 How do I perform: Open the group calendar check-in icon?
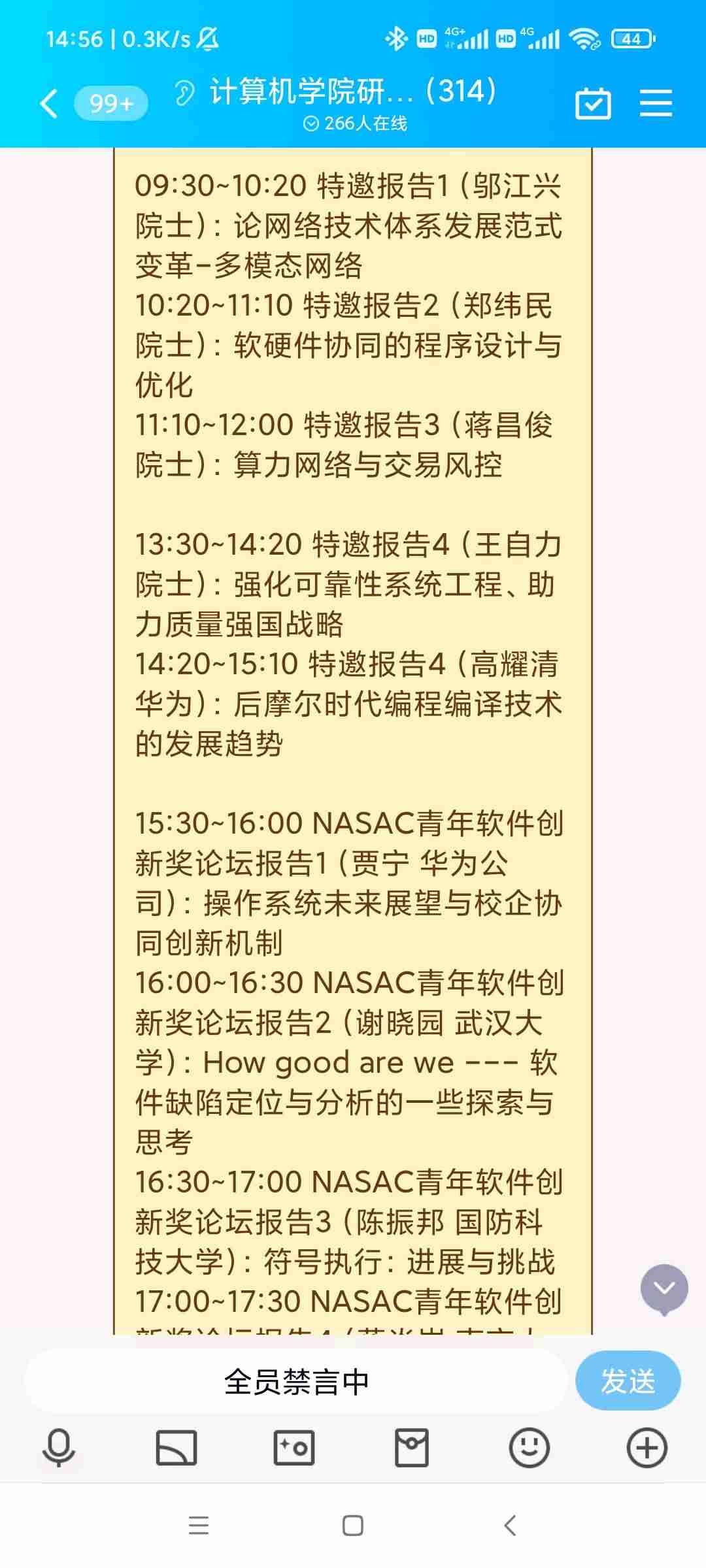click(x=593, y=104)
